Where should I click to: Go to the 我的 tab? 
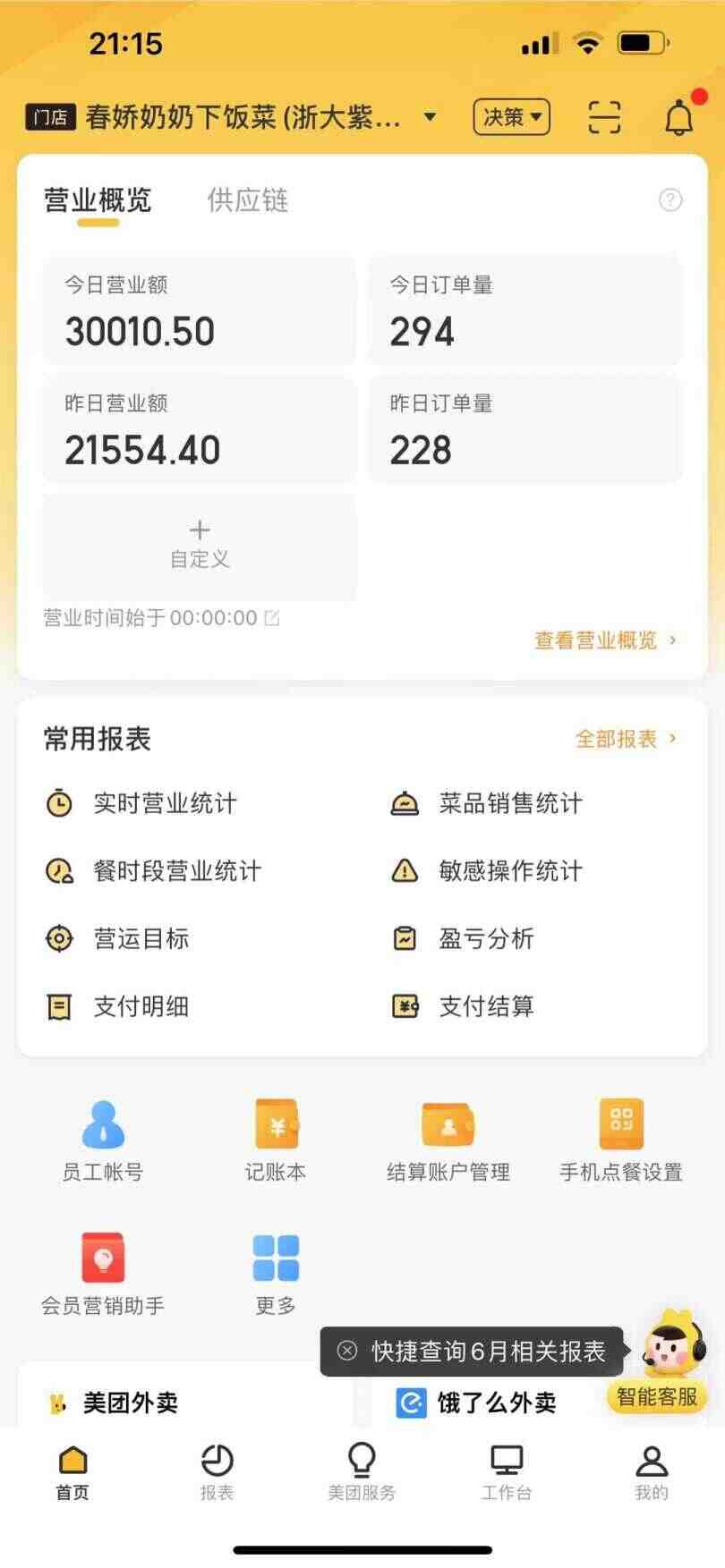pos(652,1472)
